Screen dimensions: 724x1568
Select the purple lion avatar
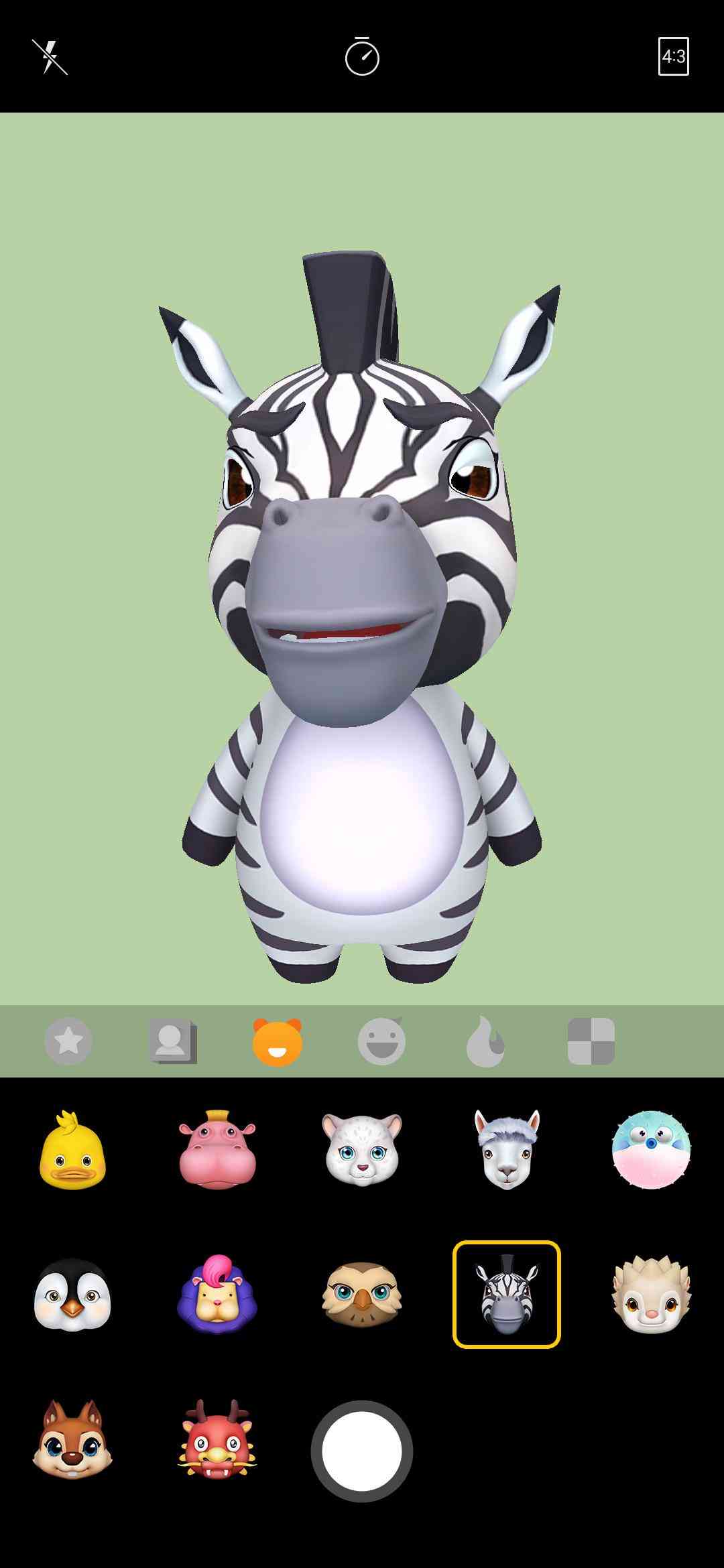[217, 1295]
